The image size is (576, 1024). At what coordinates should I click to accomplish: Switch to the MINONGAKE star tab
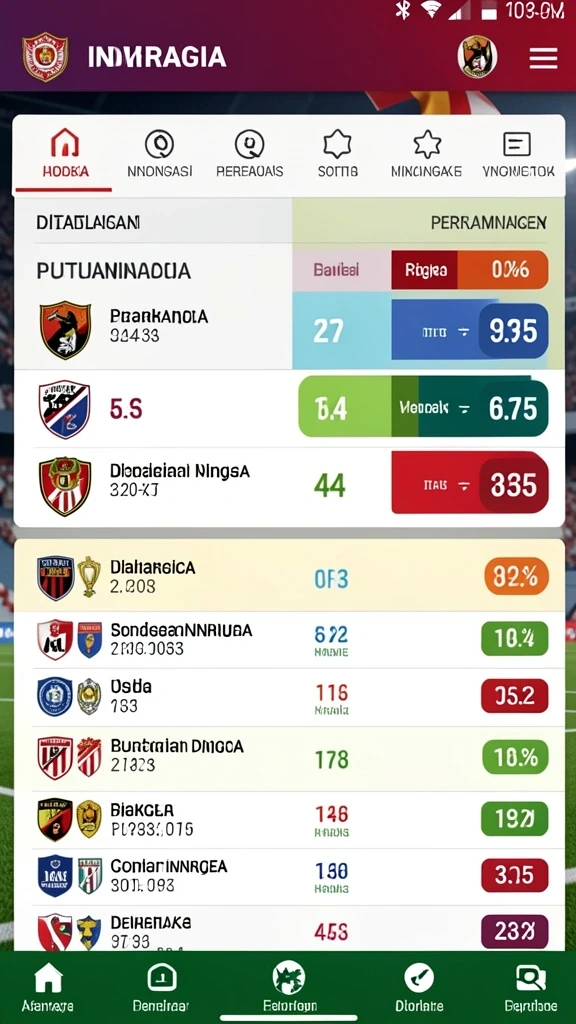pos(426,155)
